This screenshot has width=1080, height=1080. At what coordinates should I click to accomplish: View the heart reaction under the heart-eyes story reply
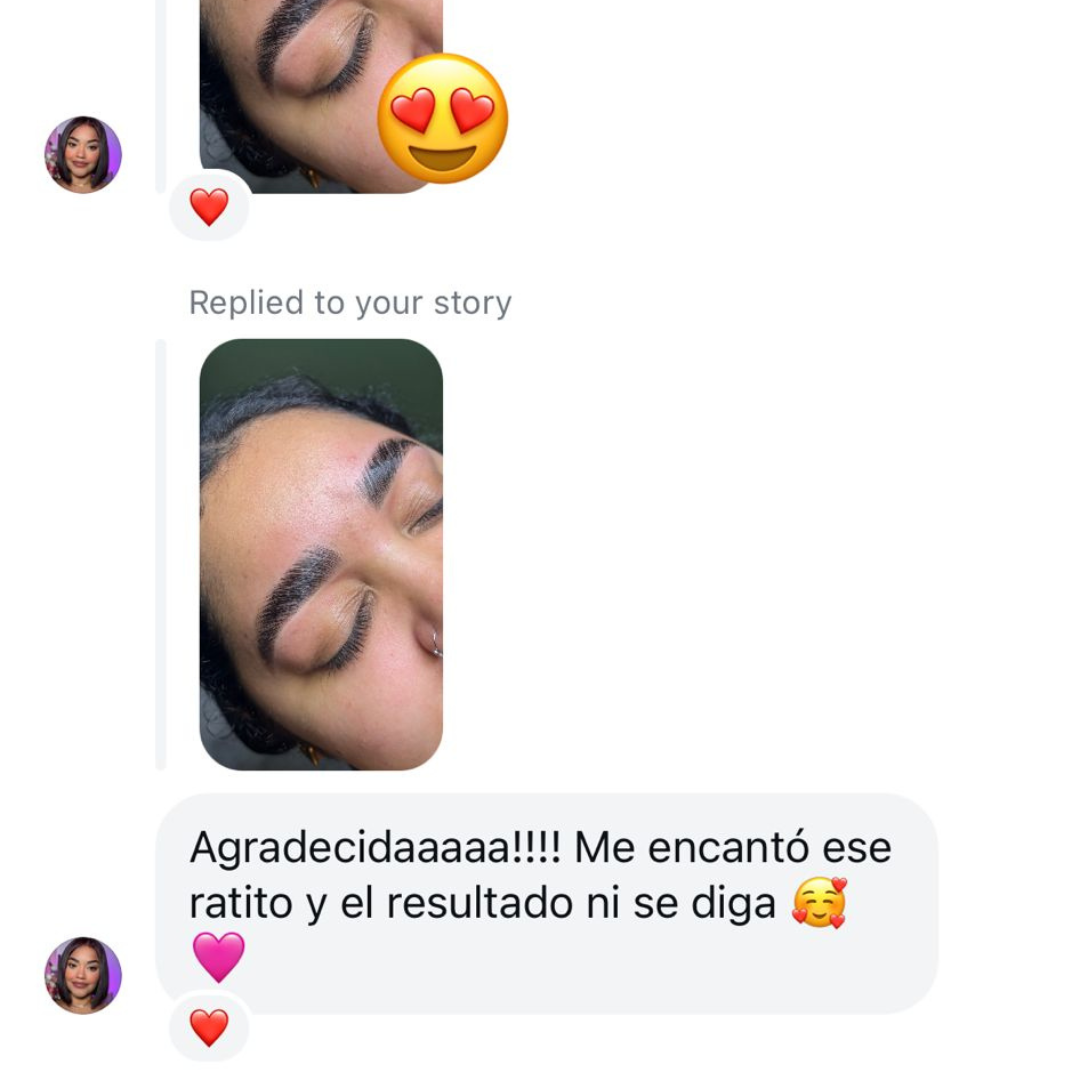[209, 207]
